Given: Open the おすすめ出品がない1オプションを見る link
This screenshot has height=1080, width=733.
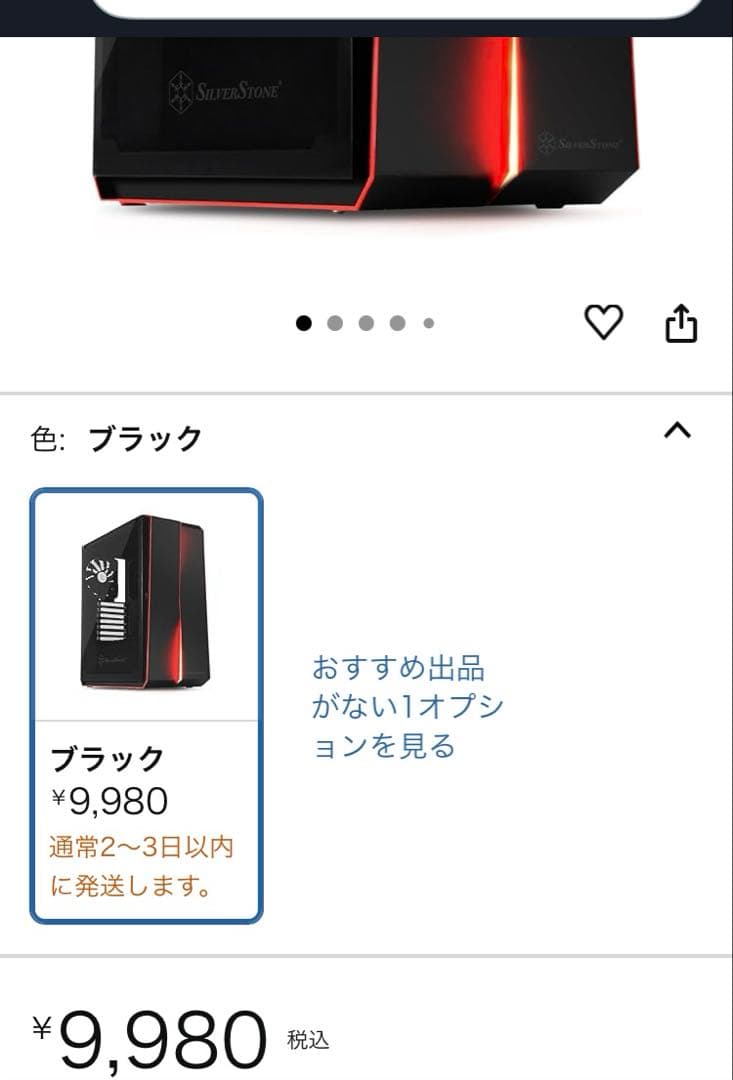Looking at the screenshot, I should pos(404,704).
